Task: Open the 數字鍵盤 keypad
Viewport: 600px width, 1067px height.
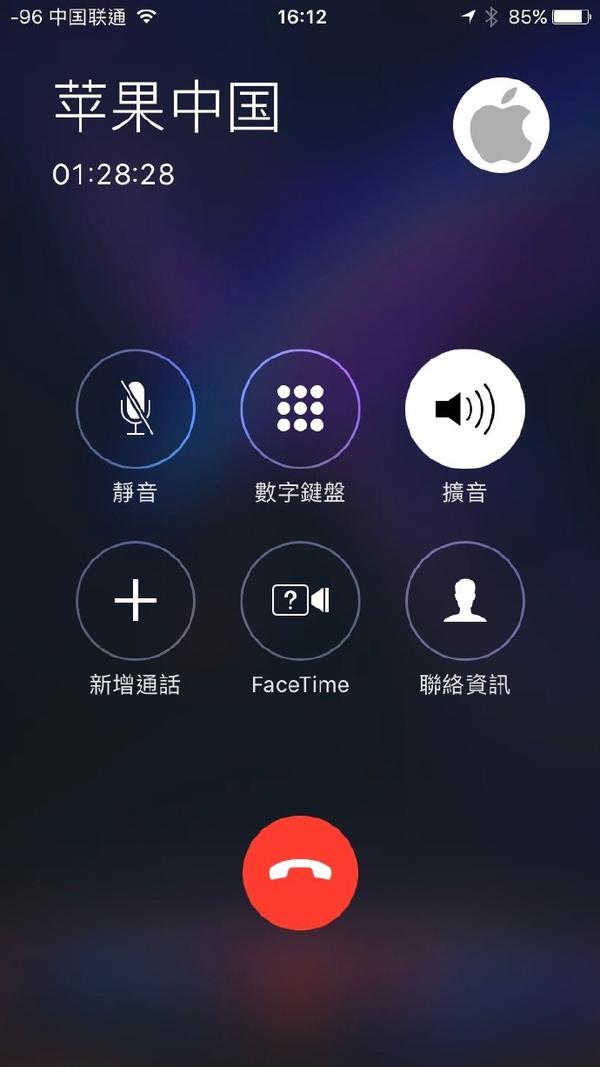Action: (300, 409)
